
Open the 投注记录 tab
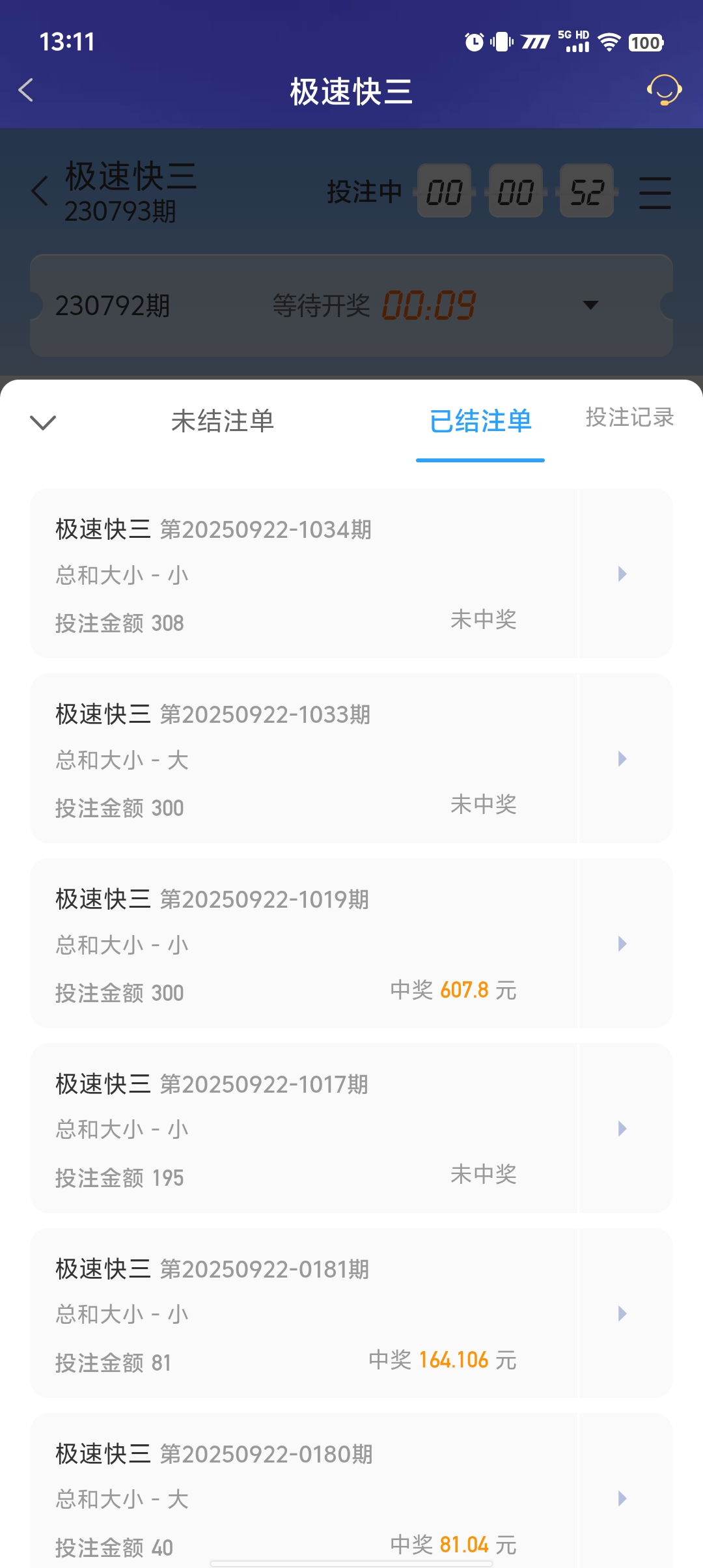[x=629, y=417]
